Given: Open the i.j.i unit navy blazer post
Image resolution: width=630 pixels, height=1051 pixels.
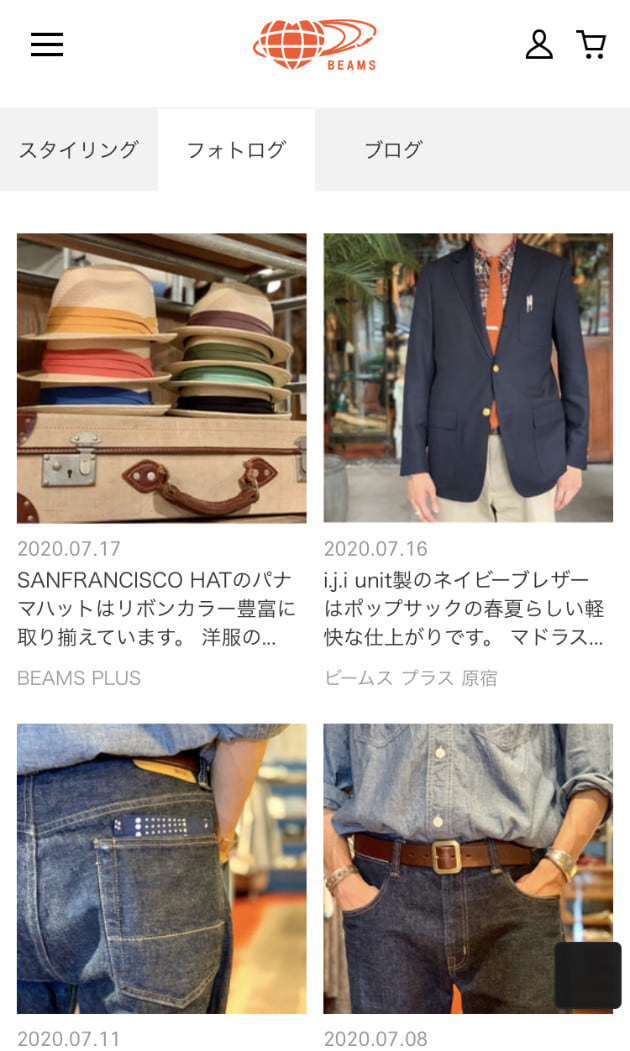Looking at the screenshot, I should tap(468, 378).
